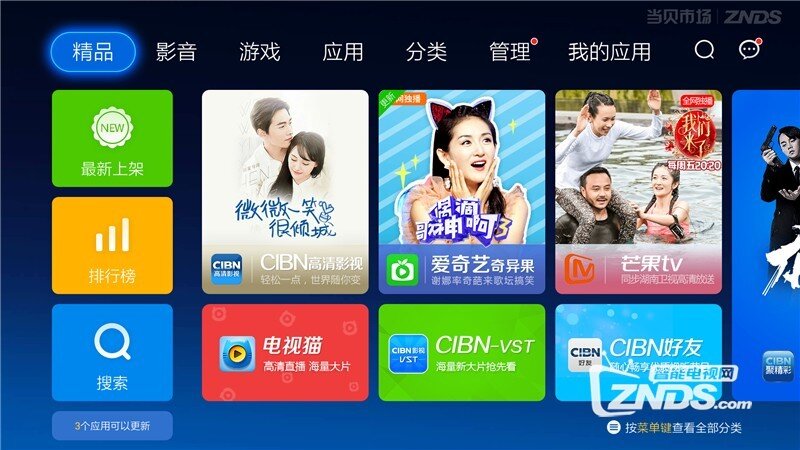Open the CIBN-VST app card
The width and height of the screenshot is (800, 450).
(x=461, y=352)
